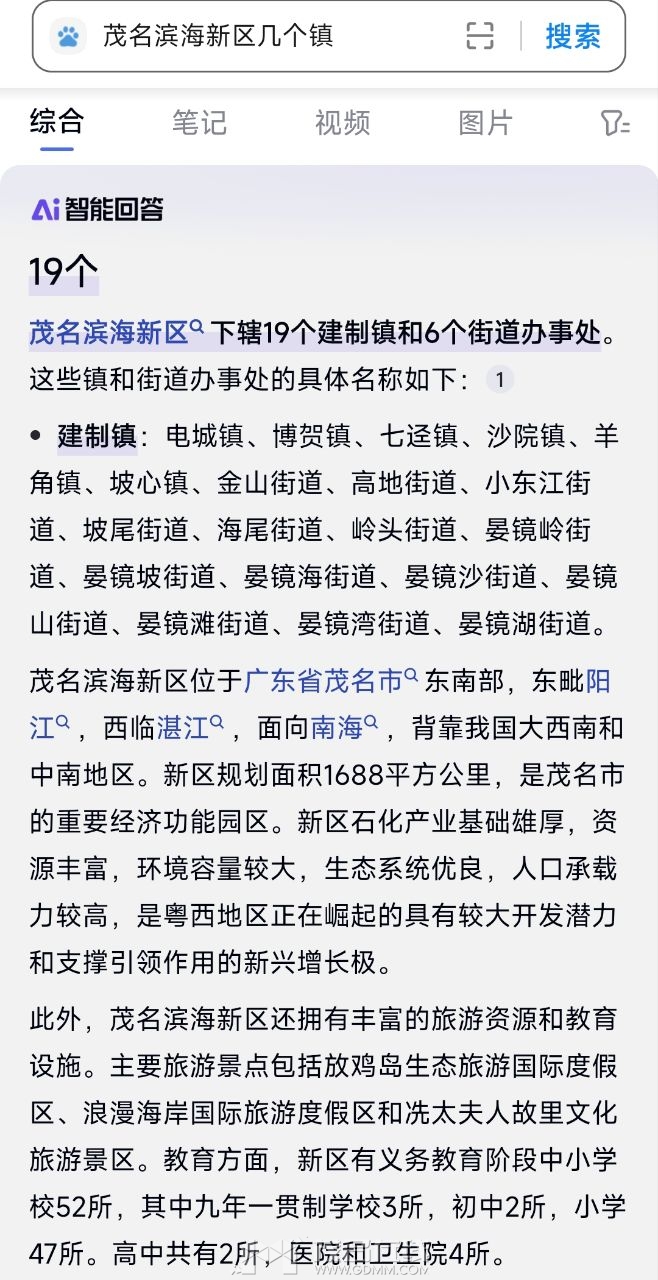Tap the 搜索 button
The width and height of the screenshot is (658, 1280).
point(572,37)
